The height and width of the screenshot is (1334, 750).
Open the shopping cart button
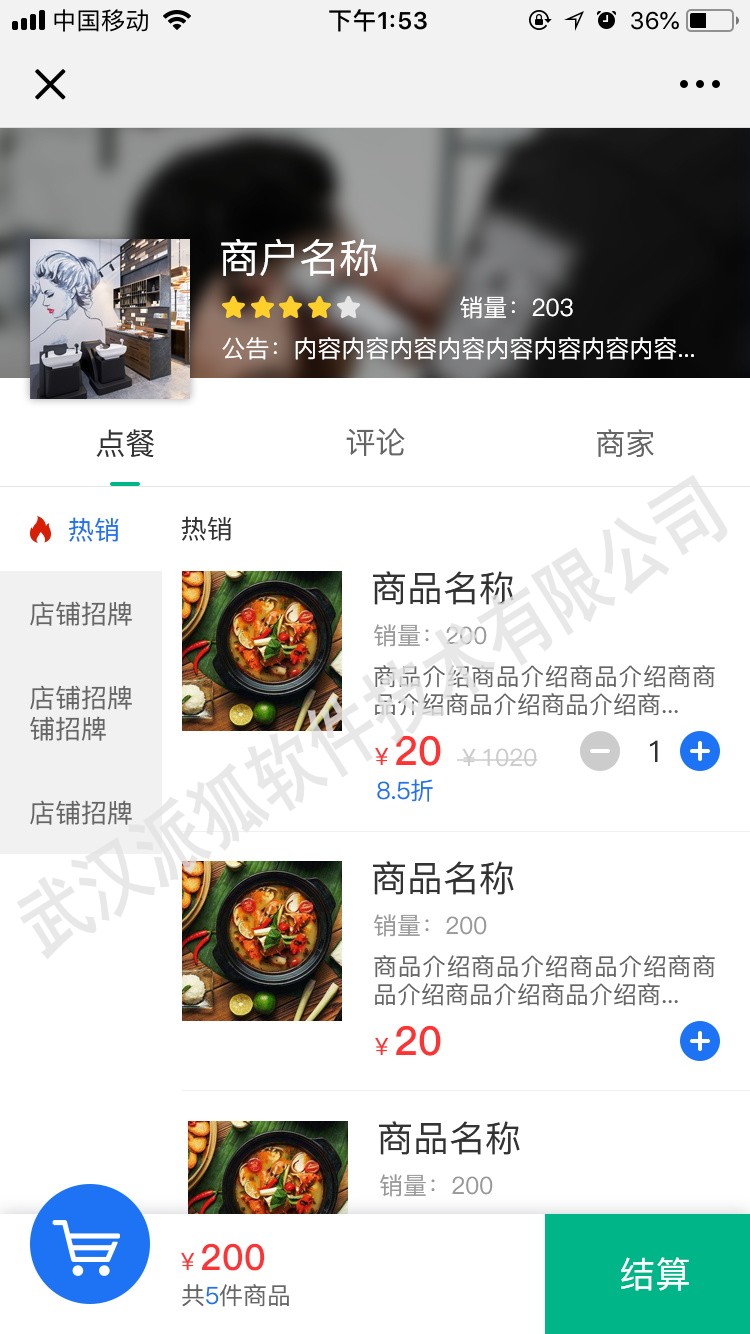[x=90, y=1244]
